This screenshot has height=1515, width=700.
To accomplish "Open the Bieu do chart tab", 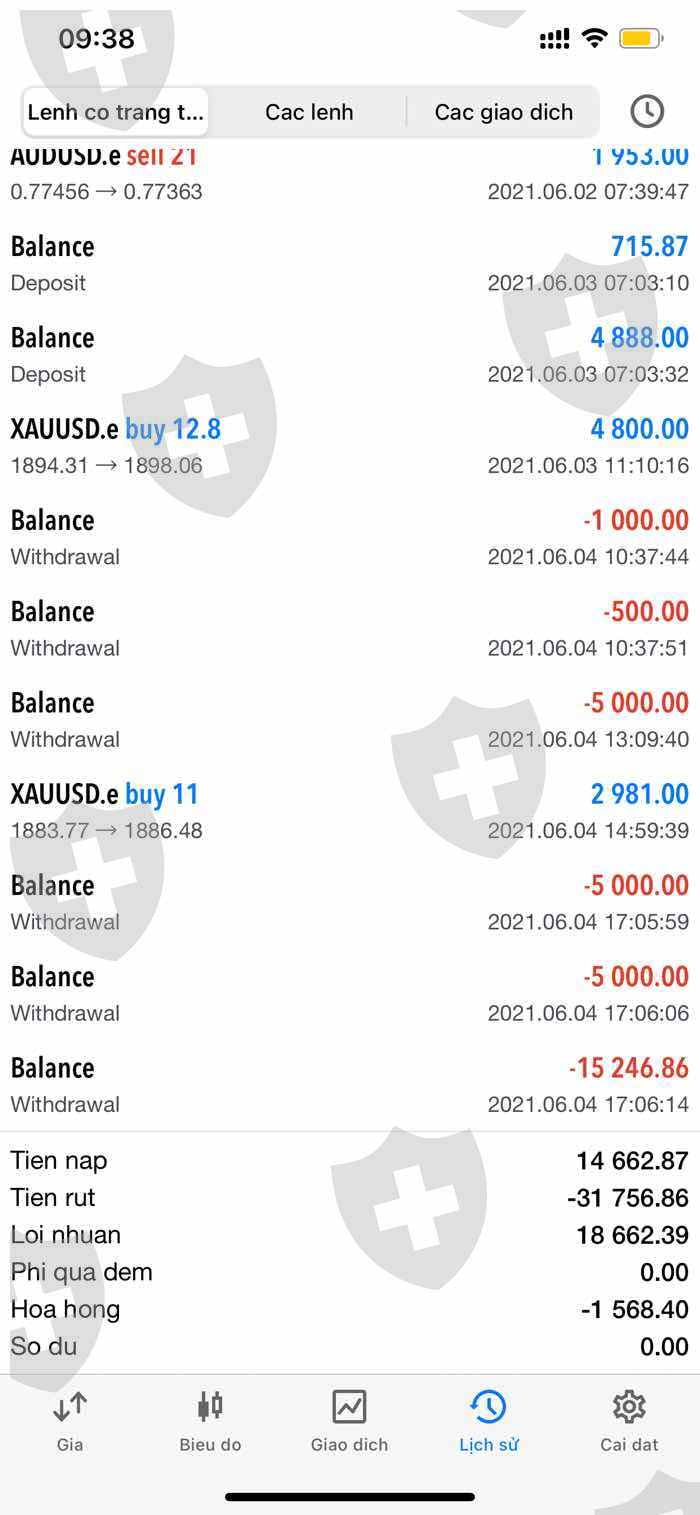I will pos(210,1421).
